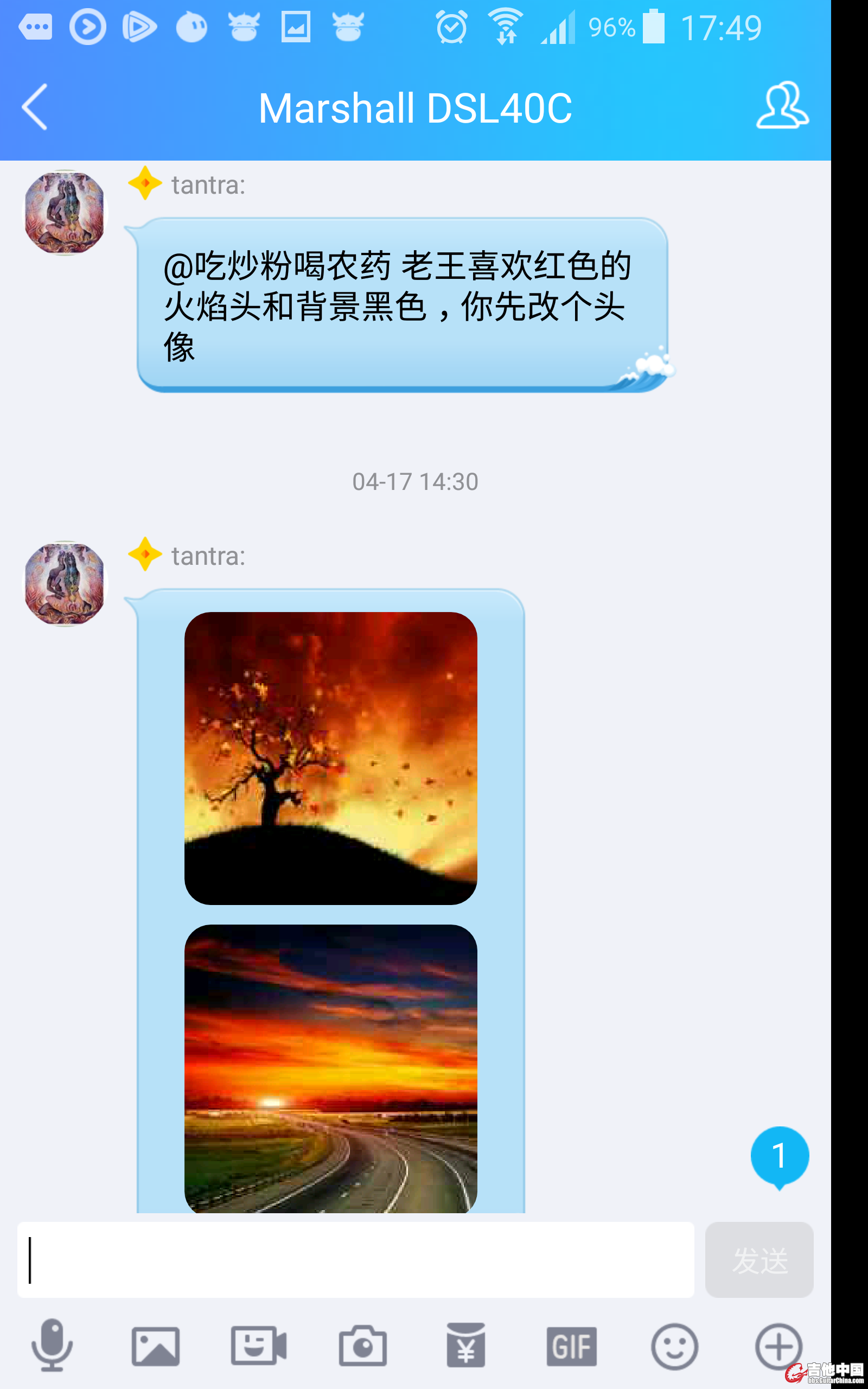
Task: Record a voice message with microphone
Action: click(52, 1346)
